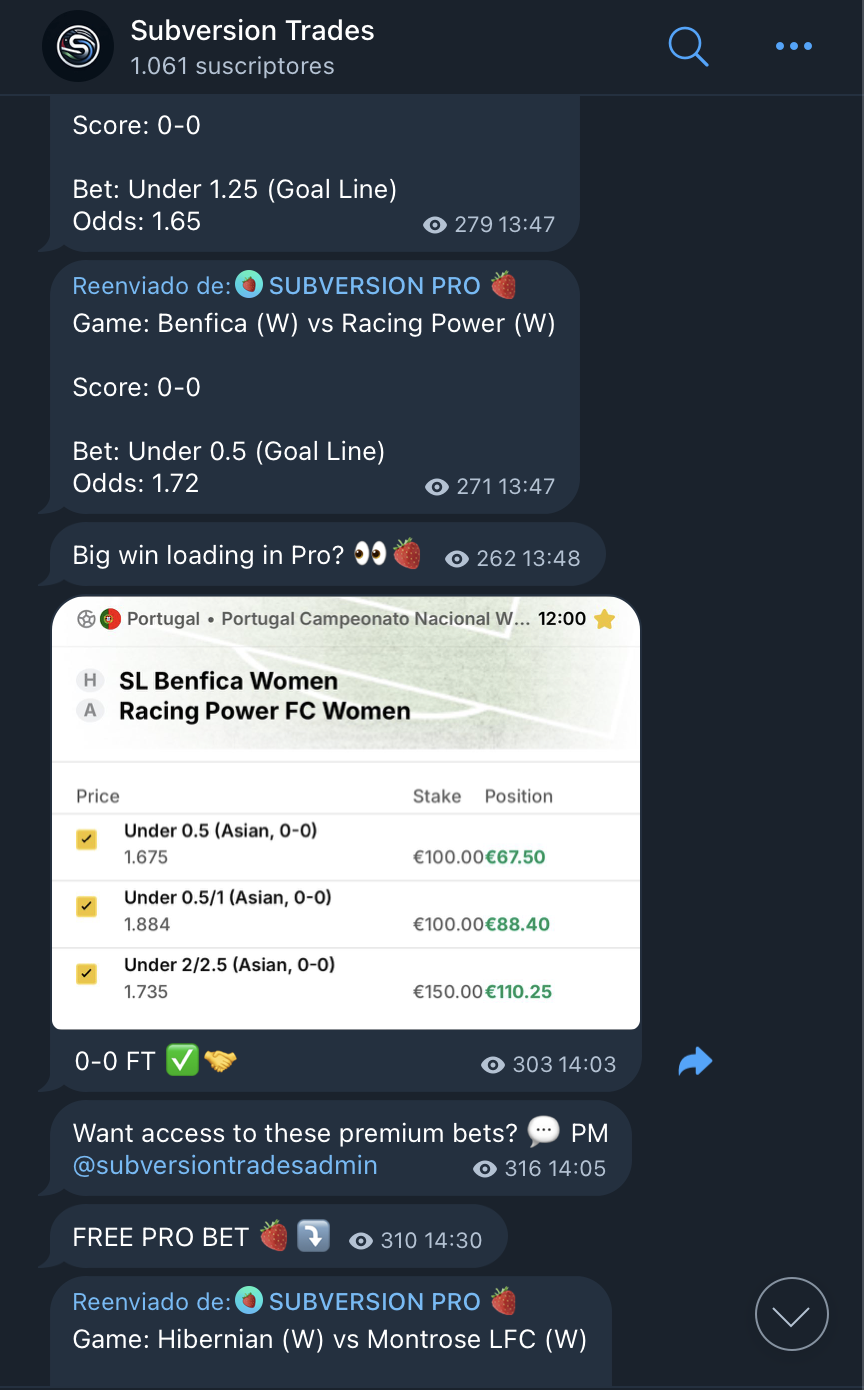The width and height of the screenshot is (864, 1390).
Task: Jump to the latest messages
Action: (x=791, y=1314)
